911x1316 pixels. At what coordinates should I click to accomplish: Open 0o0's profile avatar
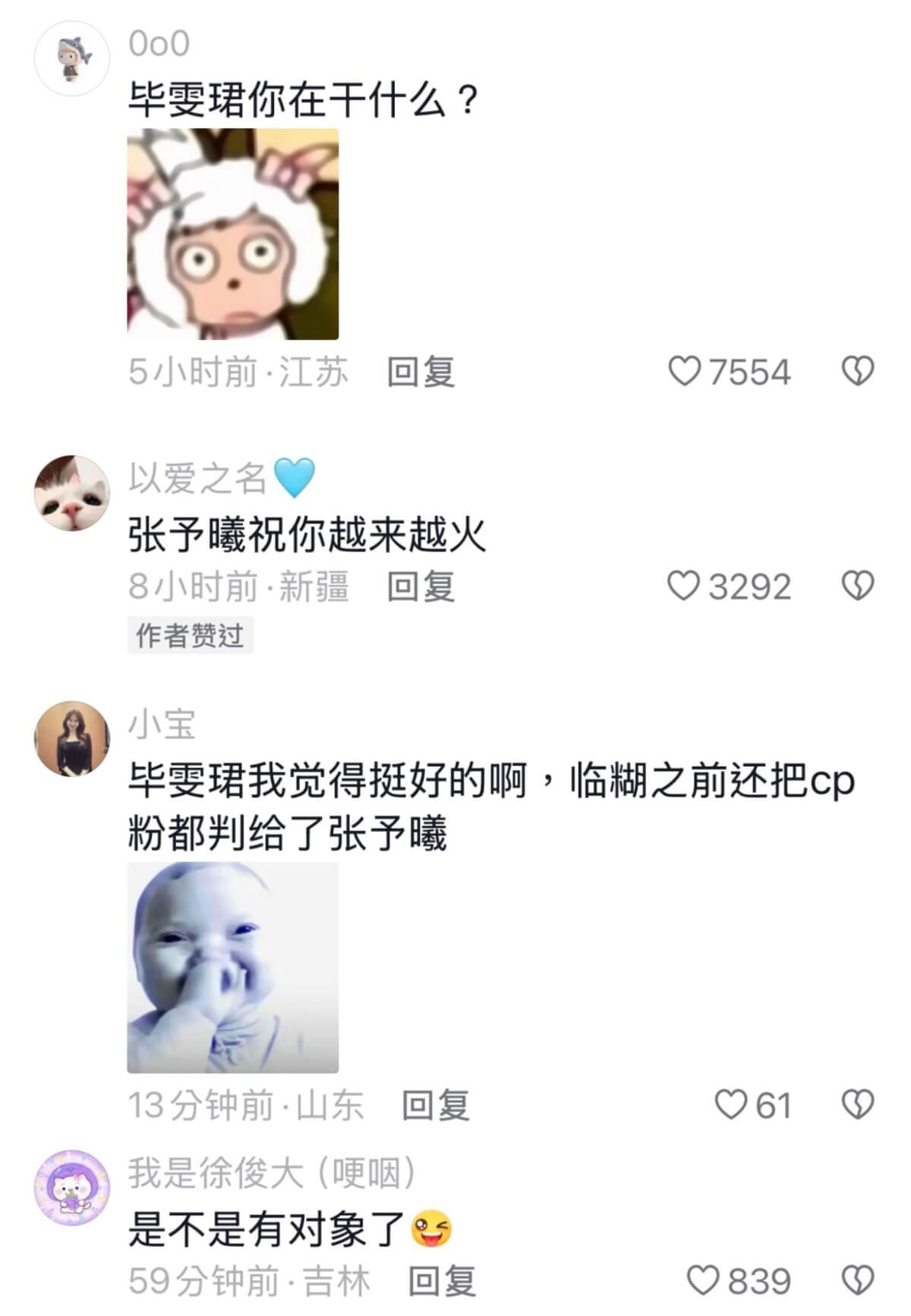(73, 58)
